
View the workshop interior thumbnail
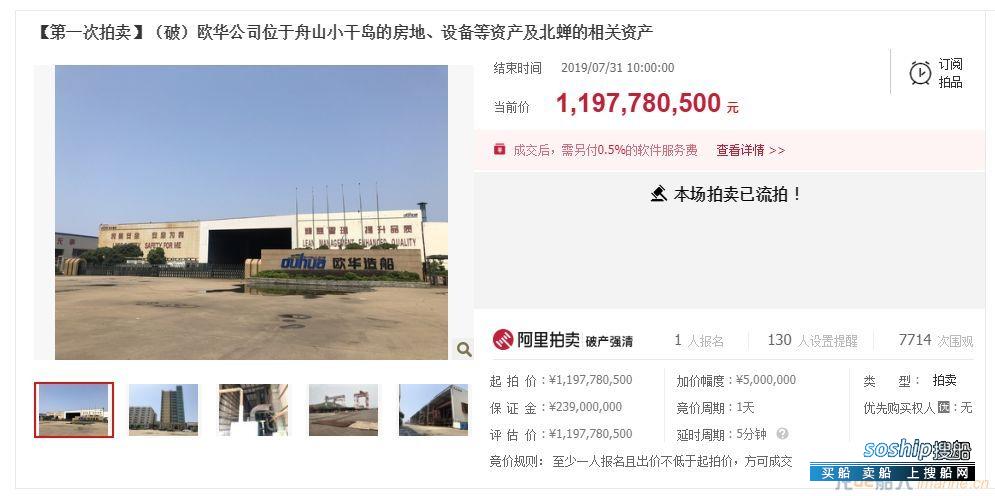tap(253, 410)
